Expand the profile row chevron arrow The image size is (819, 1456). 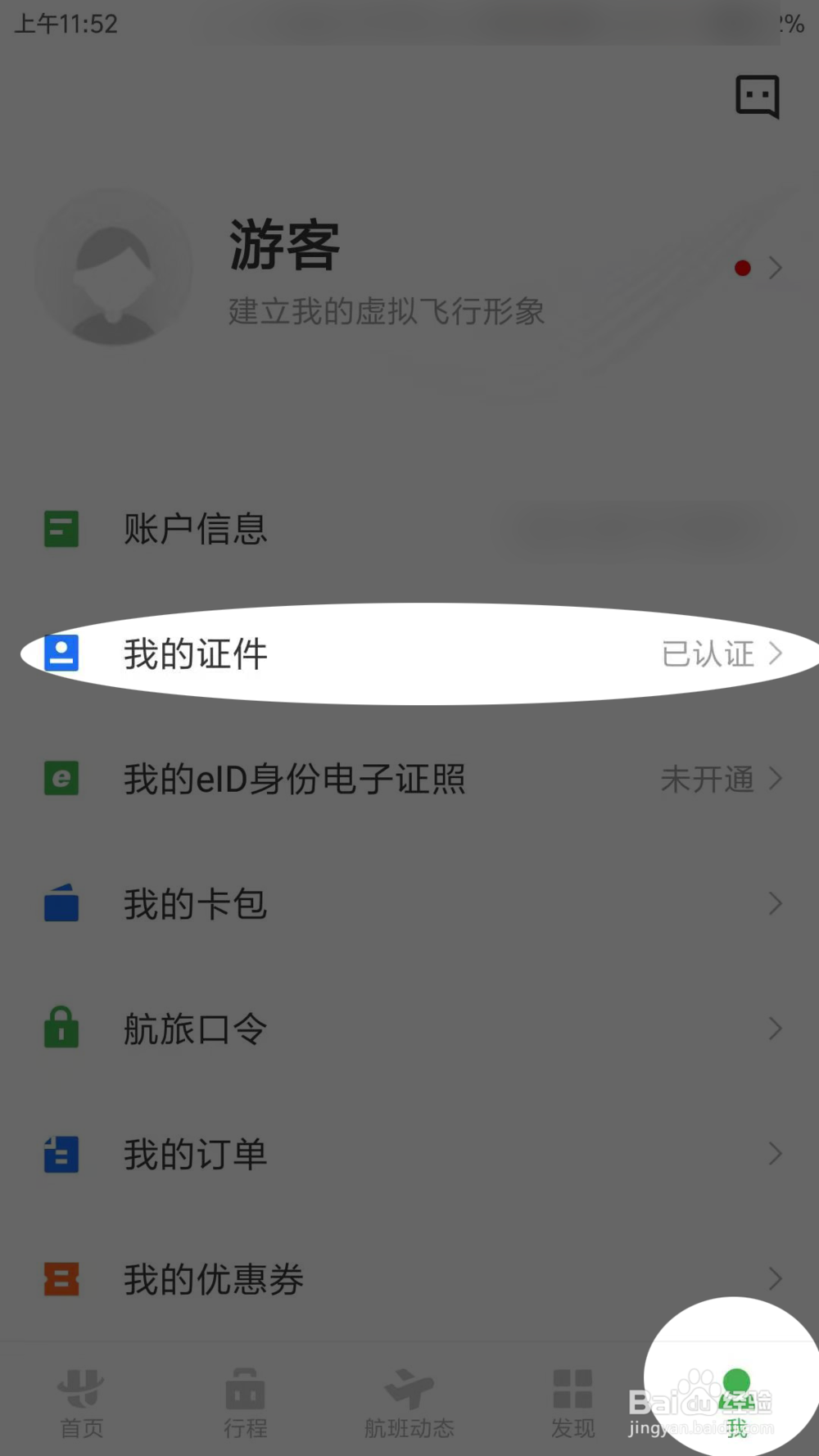[x=776, y=267]
